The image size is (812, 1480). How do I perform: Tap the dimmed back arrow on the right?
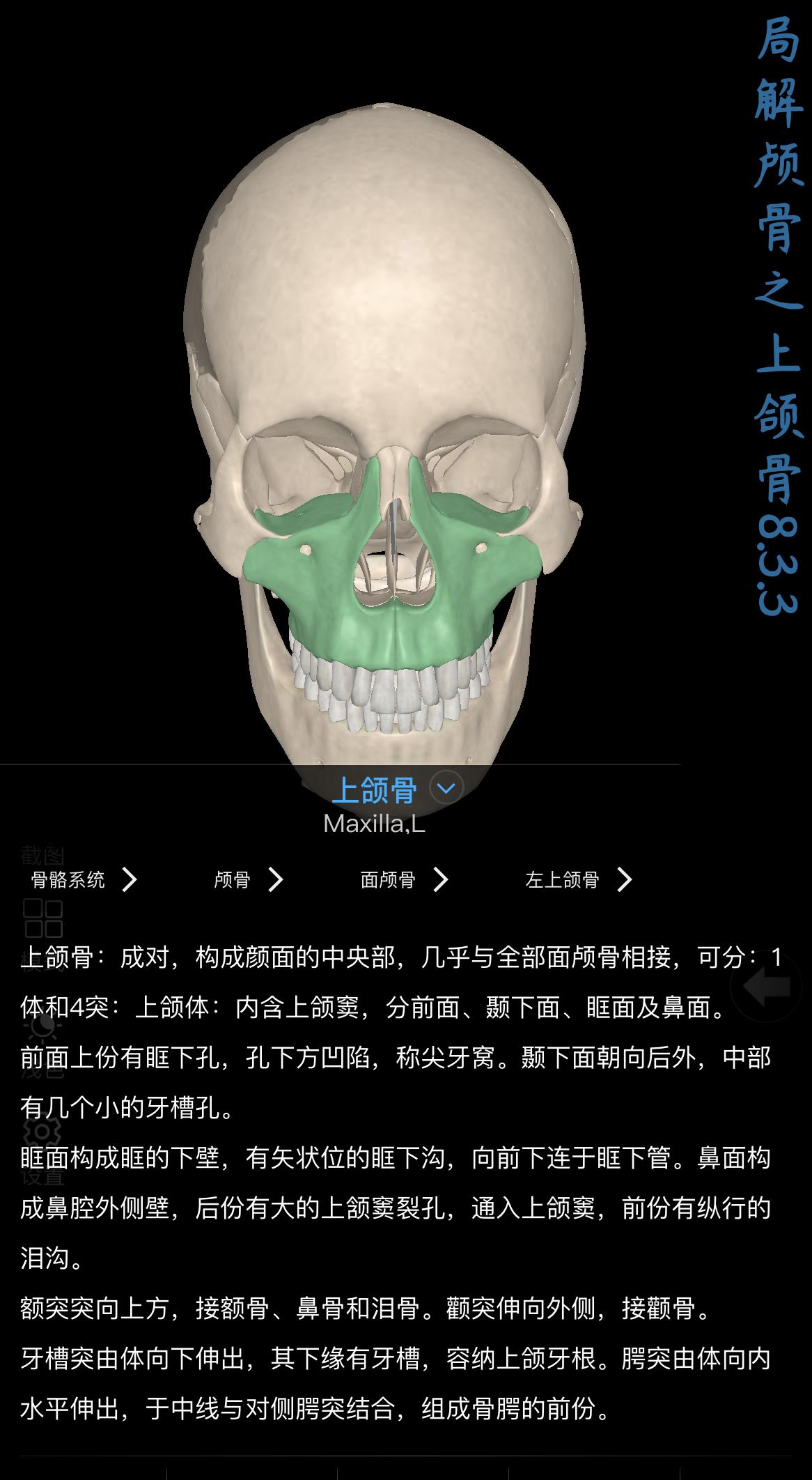[x=767, y=986]
